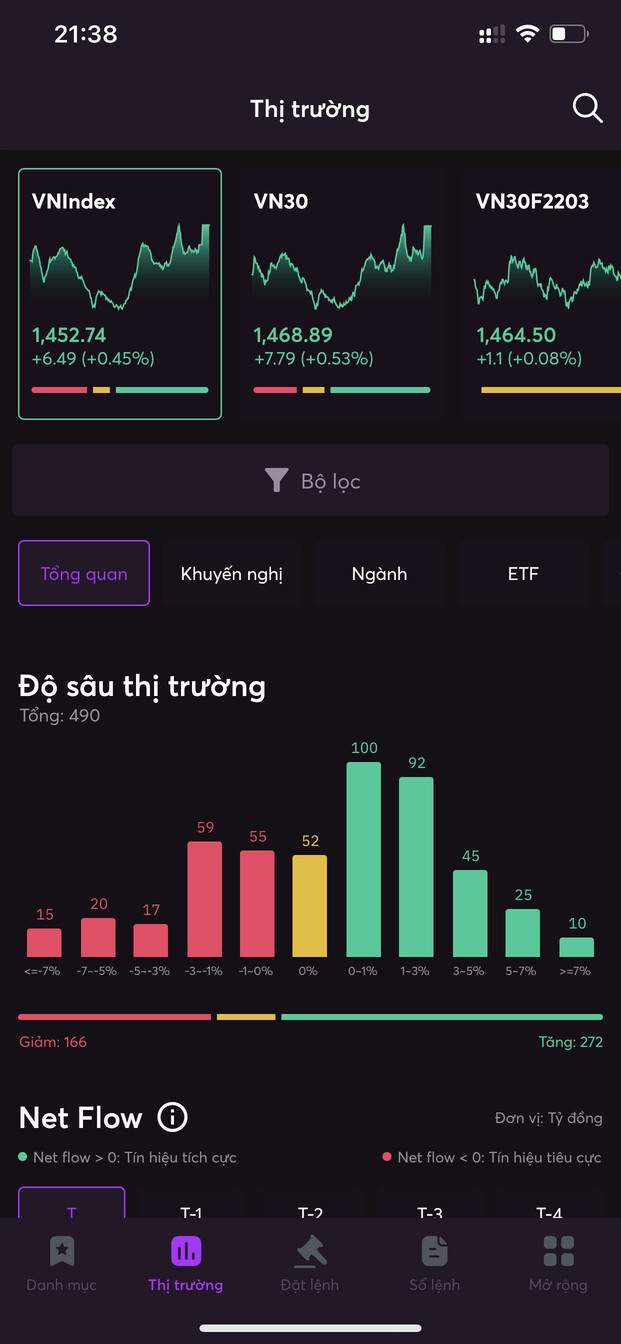Viewport: 621px width, 1344px height.
Task: Open the Mở rộng tab
Action: pyautogui.click(x=558, y=1263)
